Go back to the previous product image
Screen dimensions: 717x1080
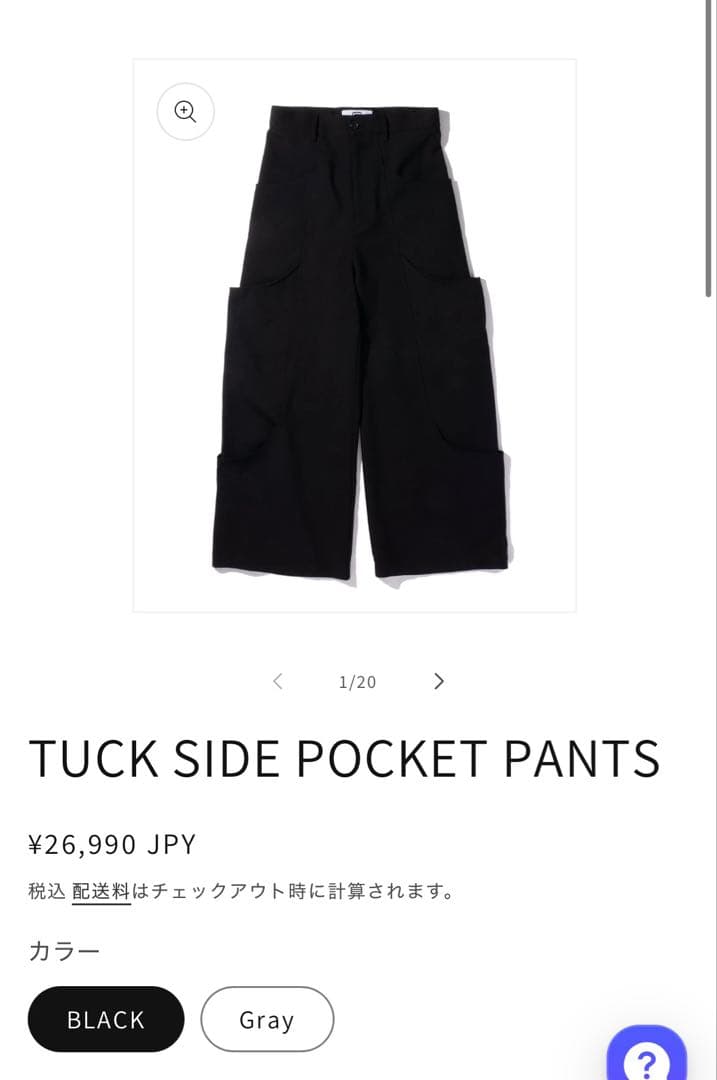278,682
